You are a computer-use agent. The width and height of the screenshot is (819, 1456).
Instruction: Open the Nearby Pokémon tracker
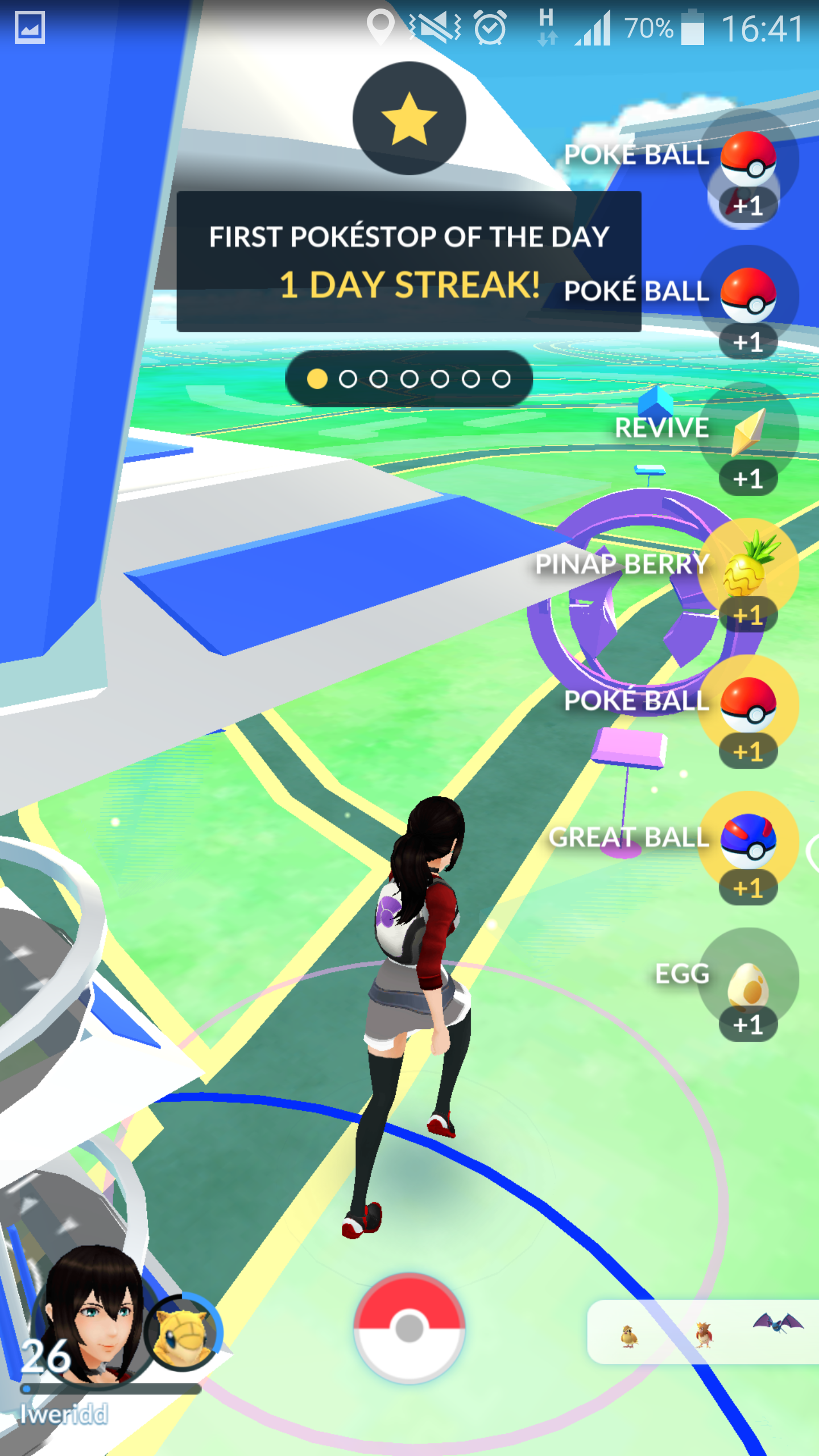[703, 1332]
